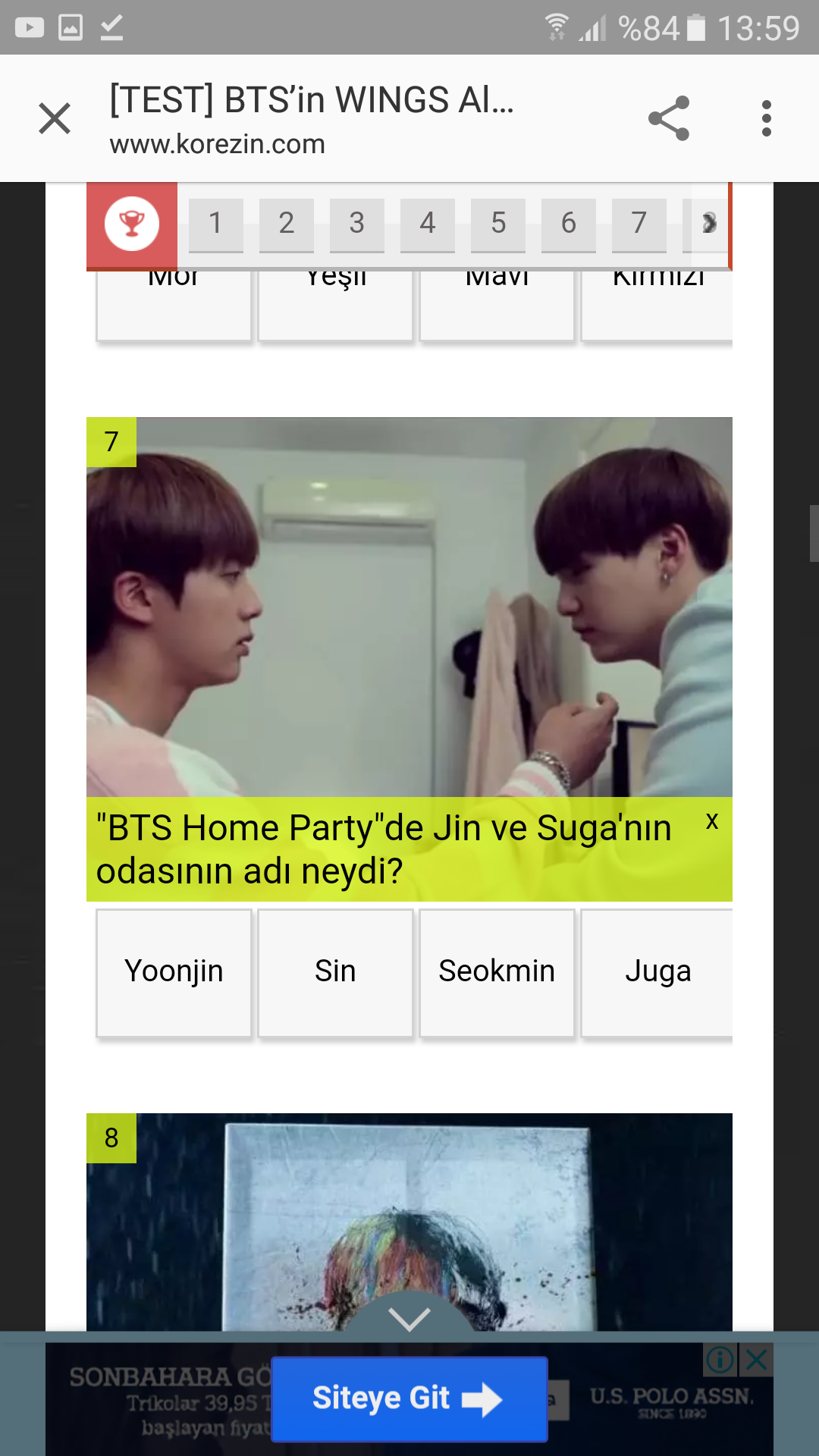Tap the Siteye Git button
Viewport: 819px width, 1456px height.
click(409, 1399)
